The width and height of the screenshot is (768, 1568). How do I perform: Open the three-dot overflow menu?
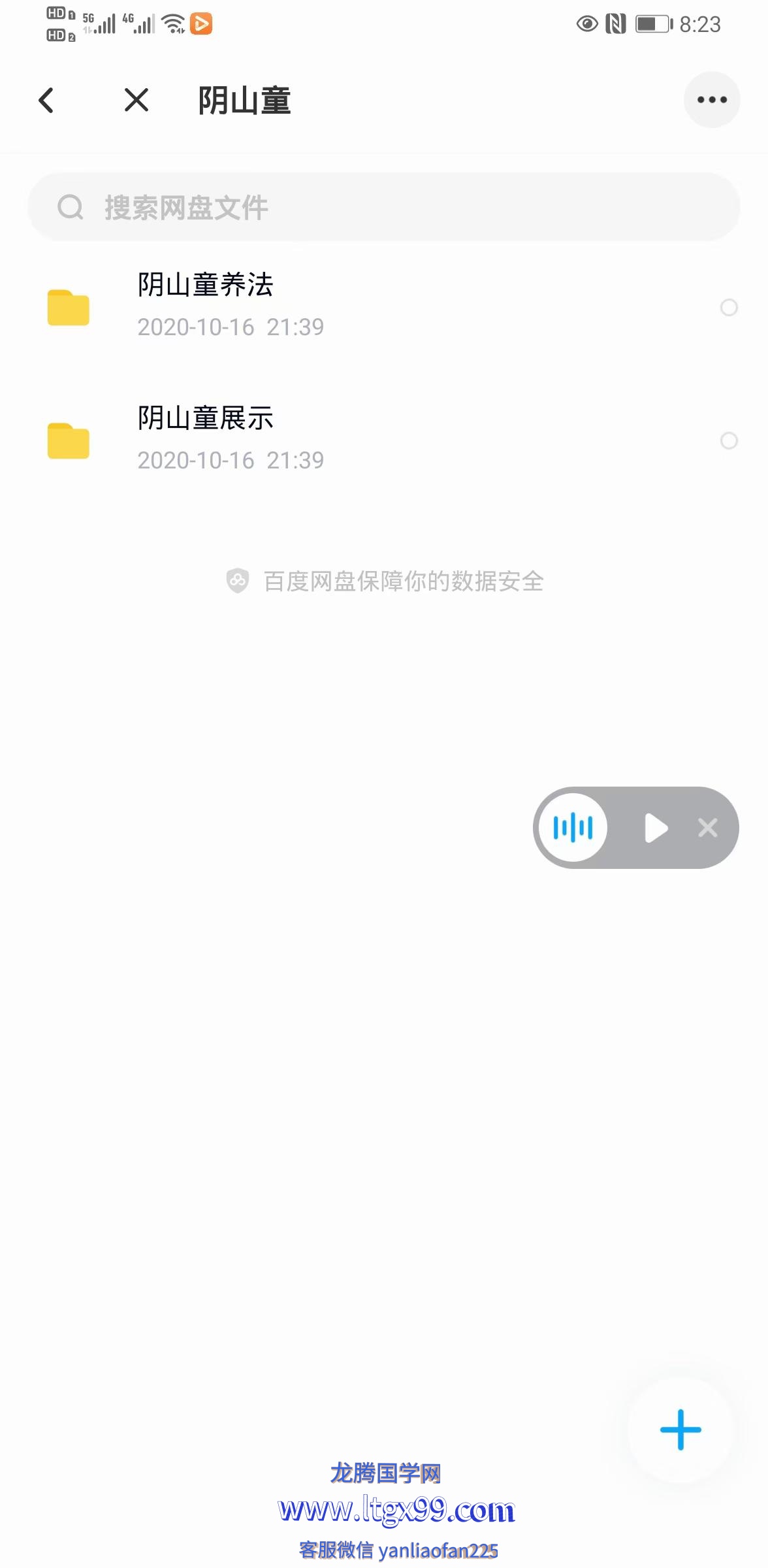click(712, 100)
